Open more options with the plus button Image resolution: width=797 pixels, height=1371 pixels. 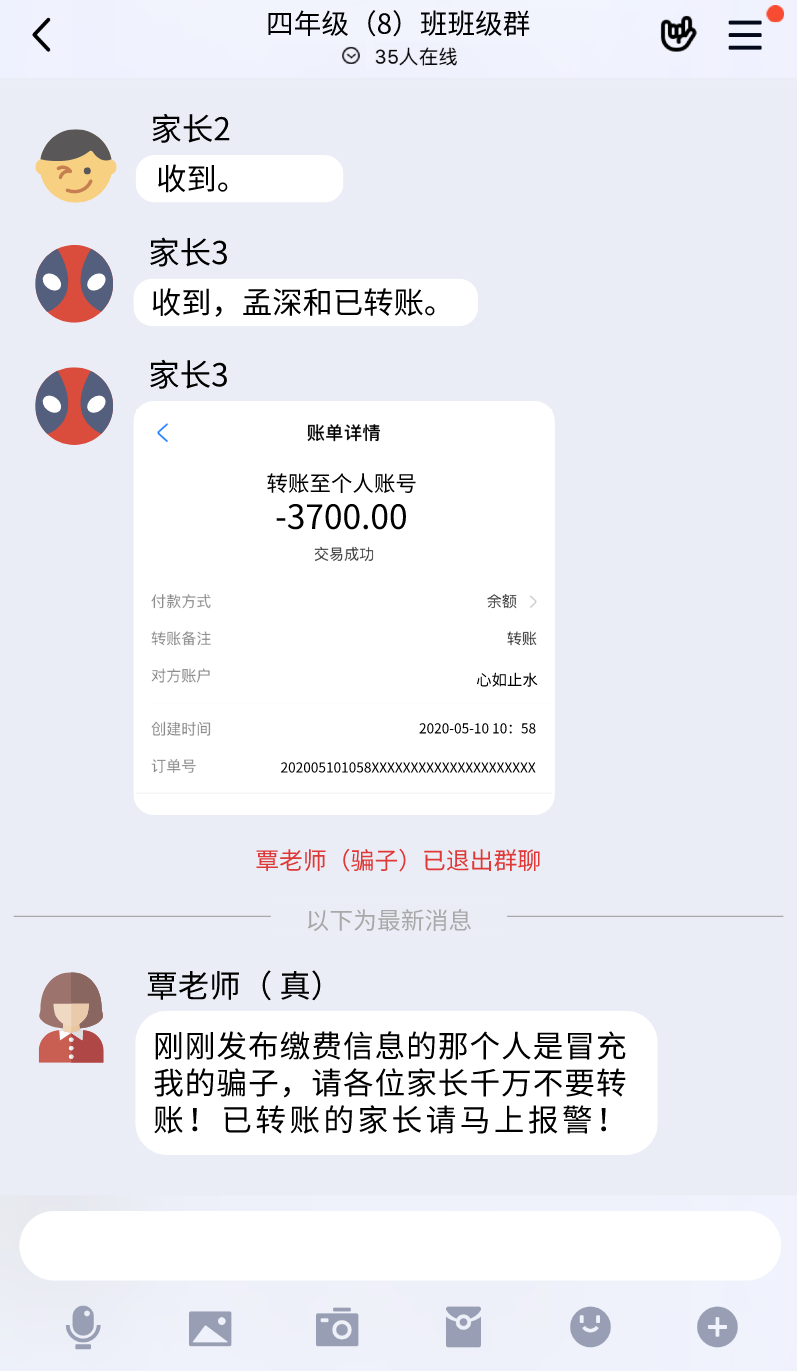[x=717, y=1327]
